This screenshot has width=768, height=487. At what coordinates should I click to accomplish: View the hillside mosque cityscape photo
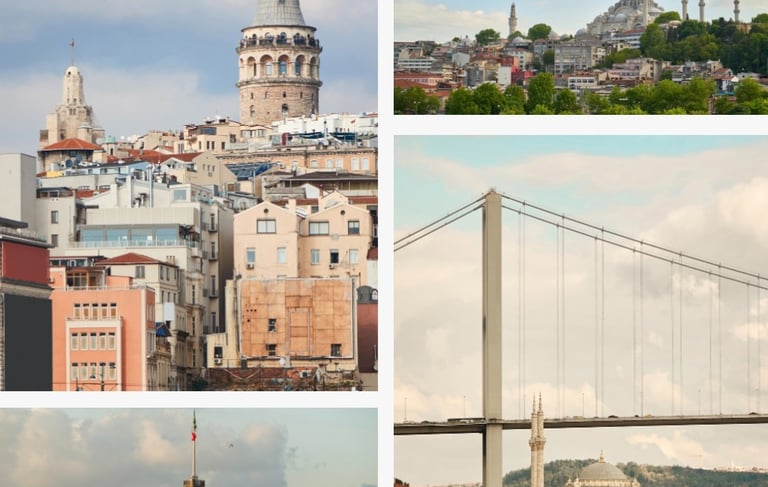[x=580, y=57]
